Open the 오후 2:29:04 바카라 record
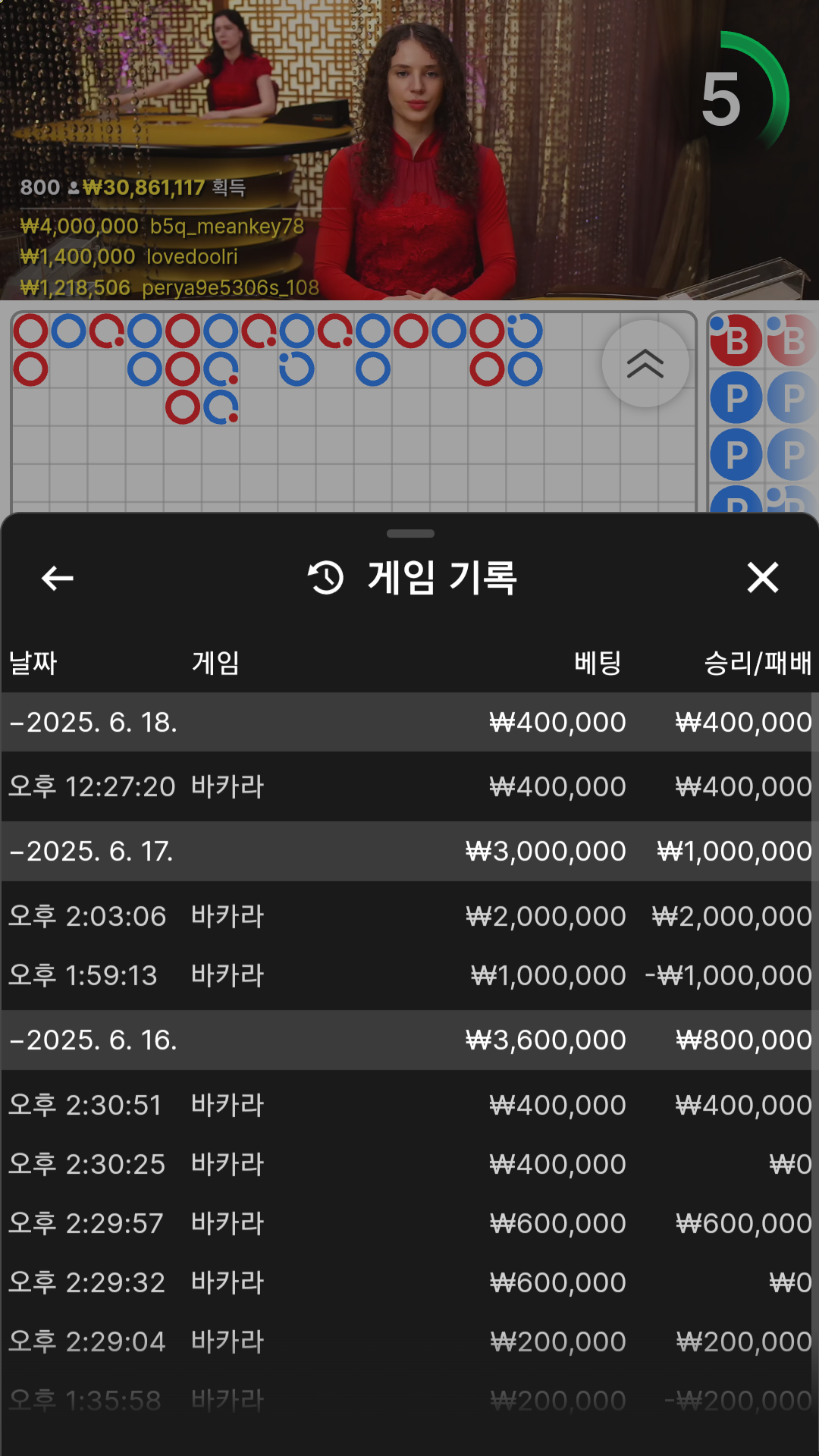 pyautogui.click(x=409, y=1341)
